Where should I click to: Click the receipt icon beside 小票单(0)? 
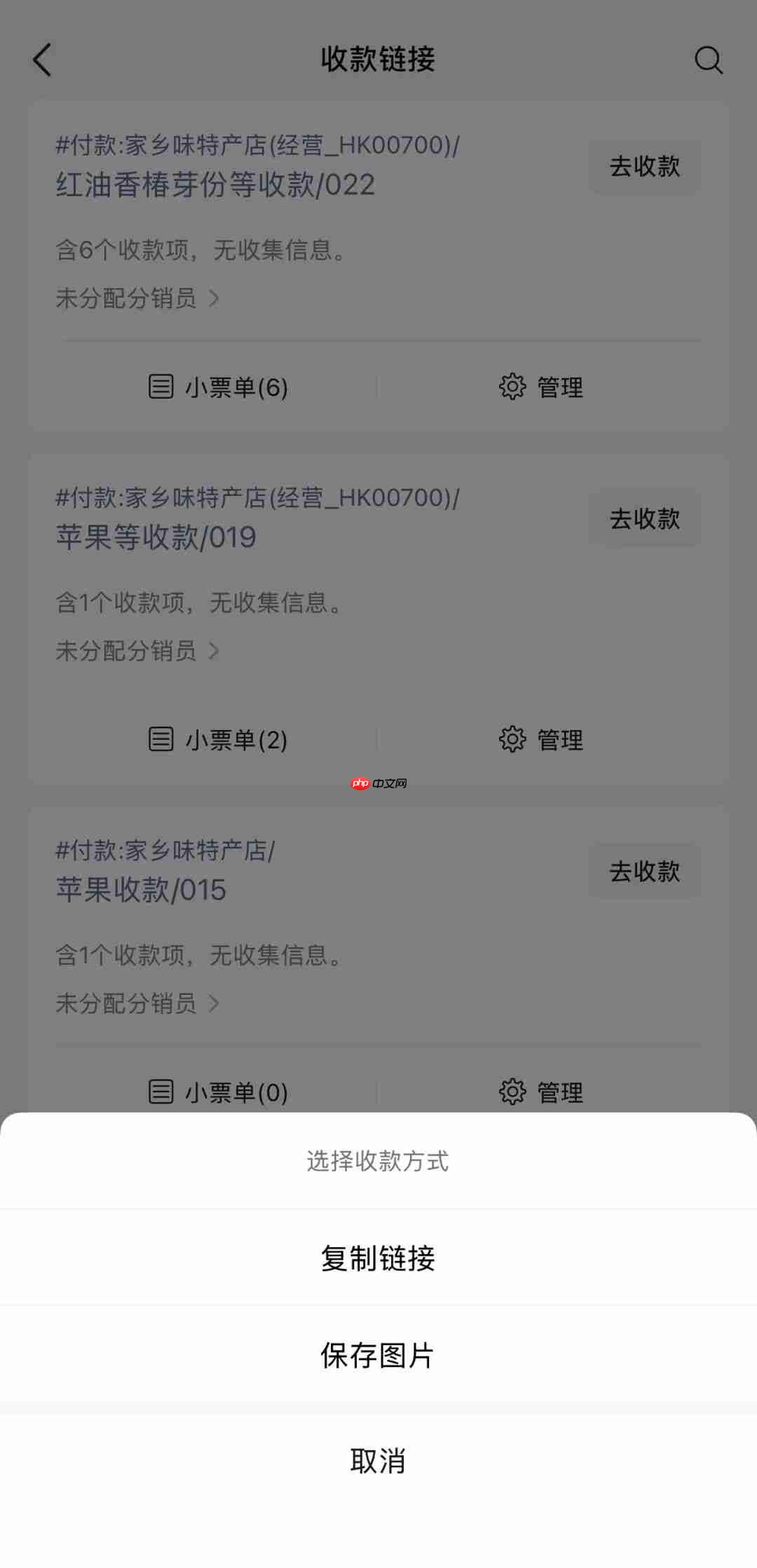[160, 1092]
